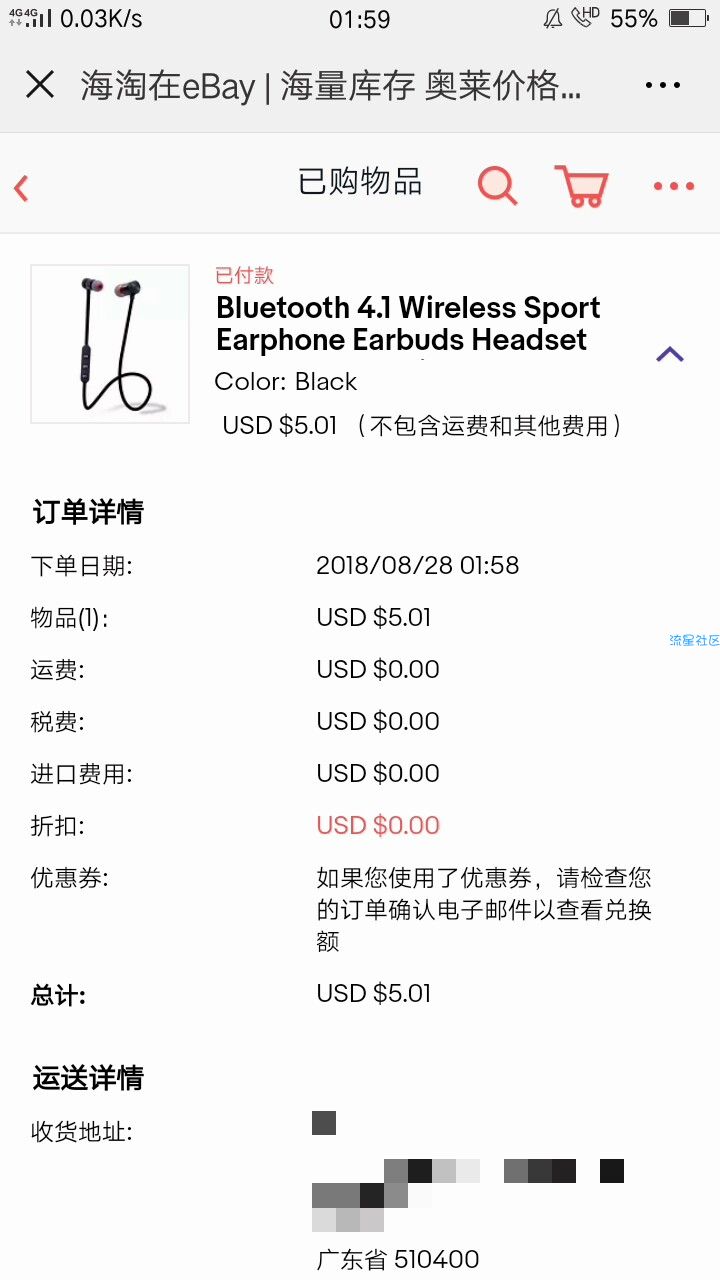Viewport: 720px width, 1280px height.
Task: Open the search magnifier icon
Action: point(497,185)
